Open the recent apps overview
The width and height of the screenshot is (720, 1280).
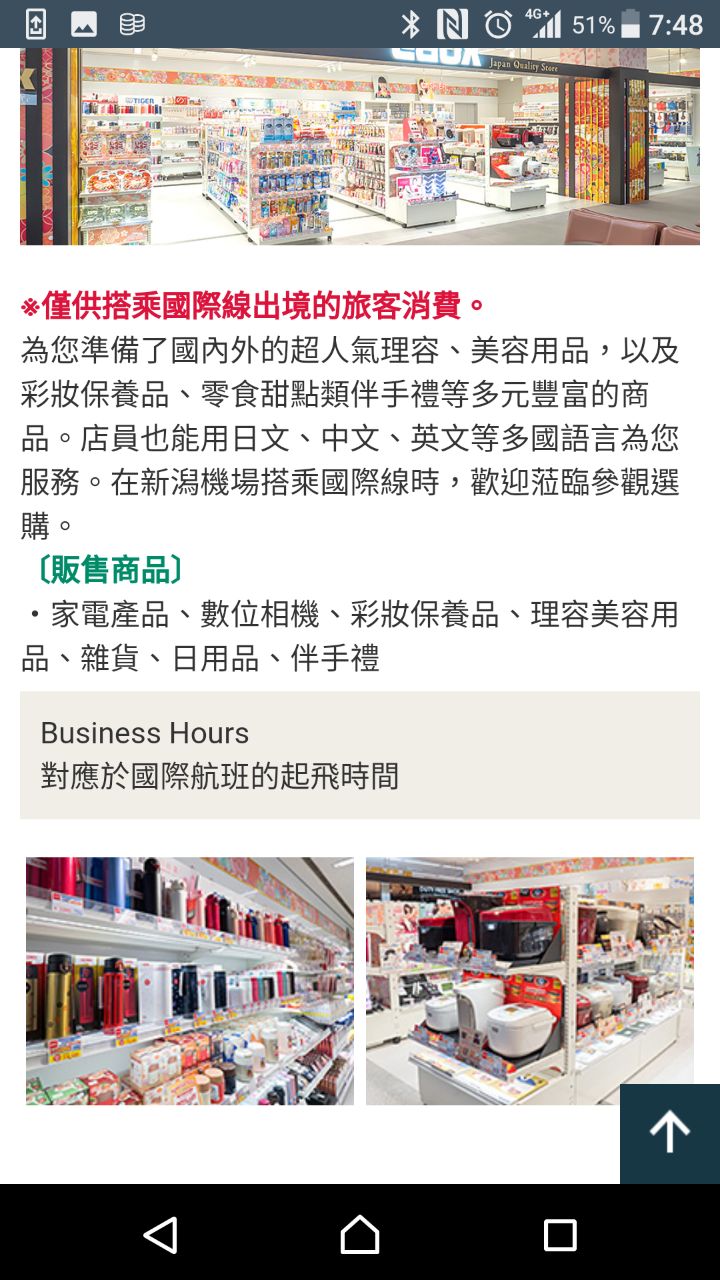(560, 1235)
